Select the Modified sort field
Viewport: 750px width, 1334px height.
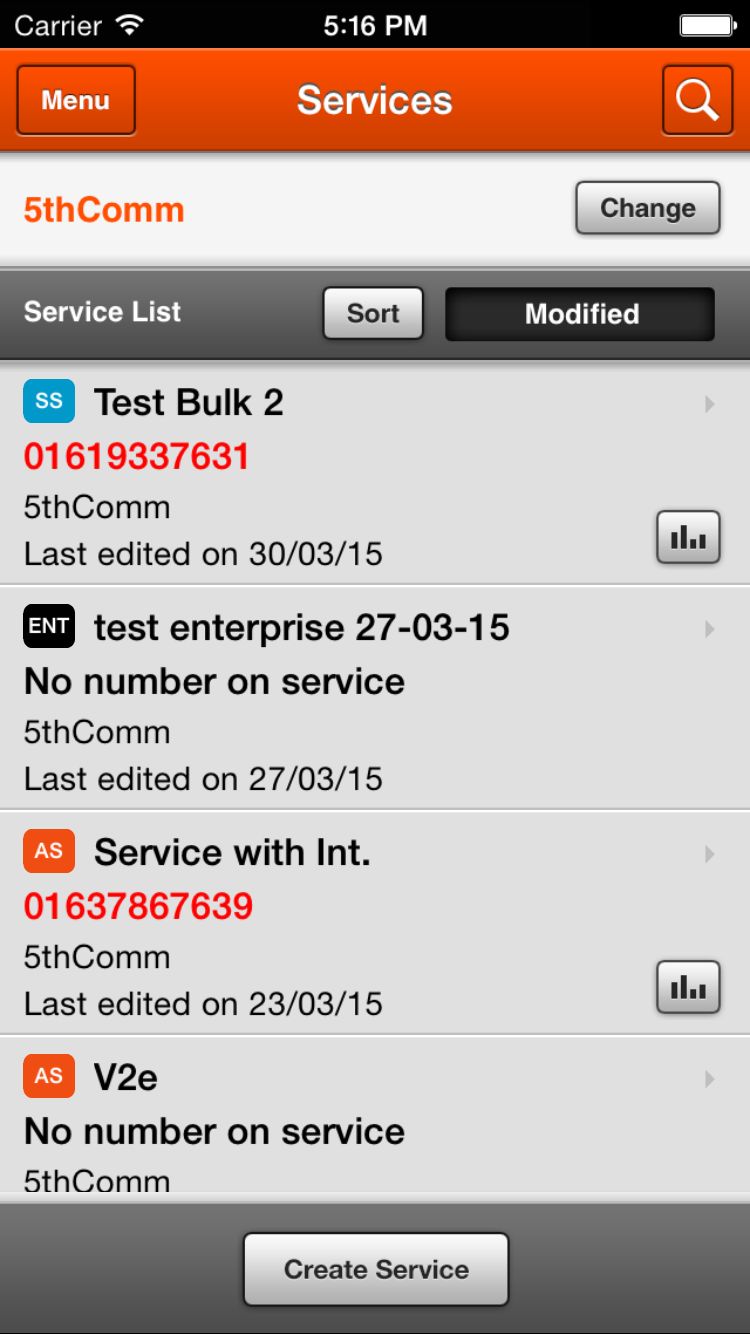pos(580,314)
